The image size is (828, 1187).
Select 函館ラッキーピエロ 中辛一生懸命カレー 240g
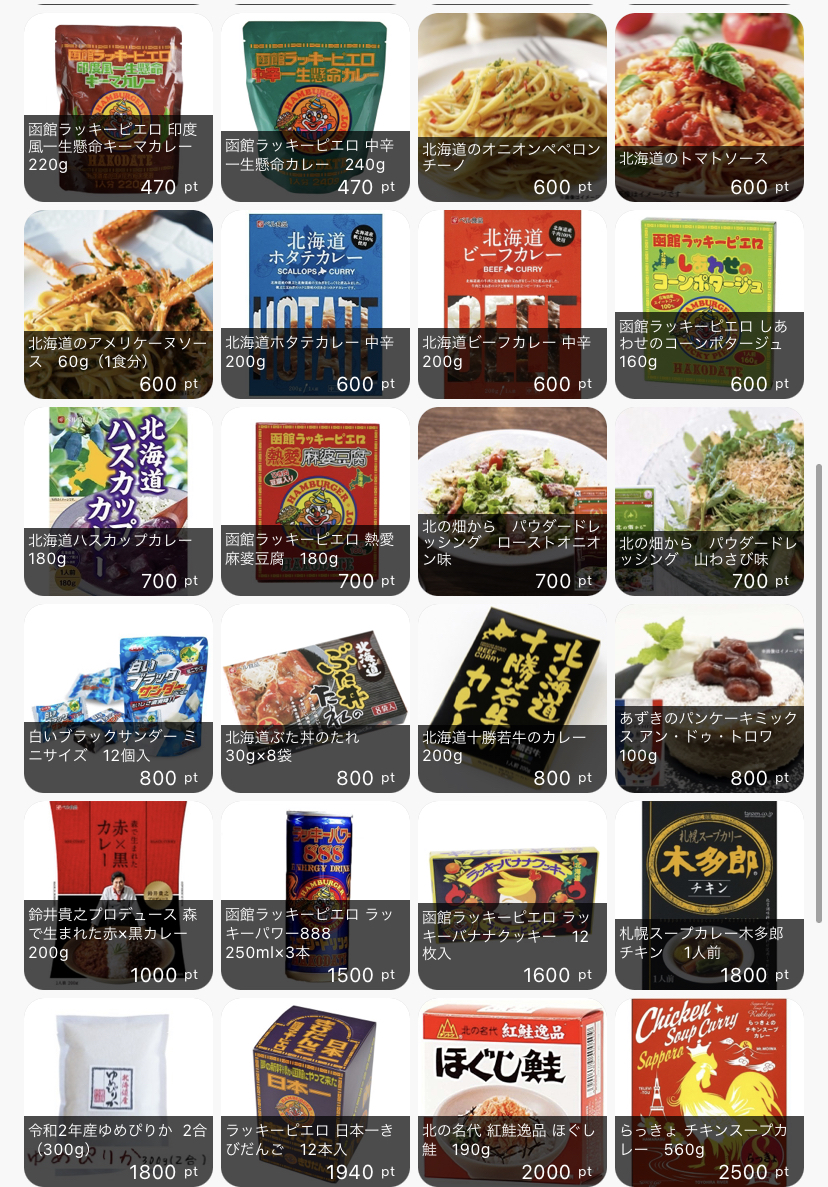(315, 107)
